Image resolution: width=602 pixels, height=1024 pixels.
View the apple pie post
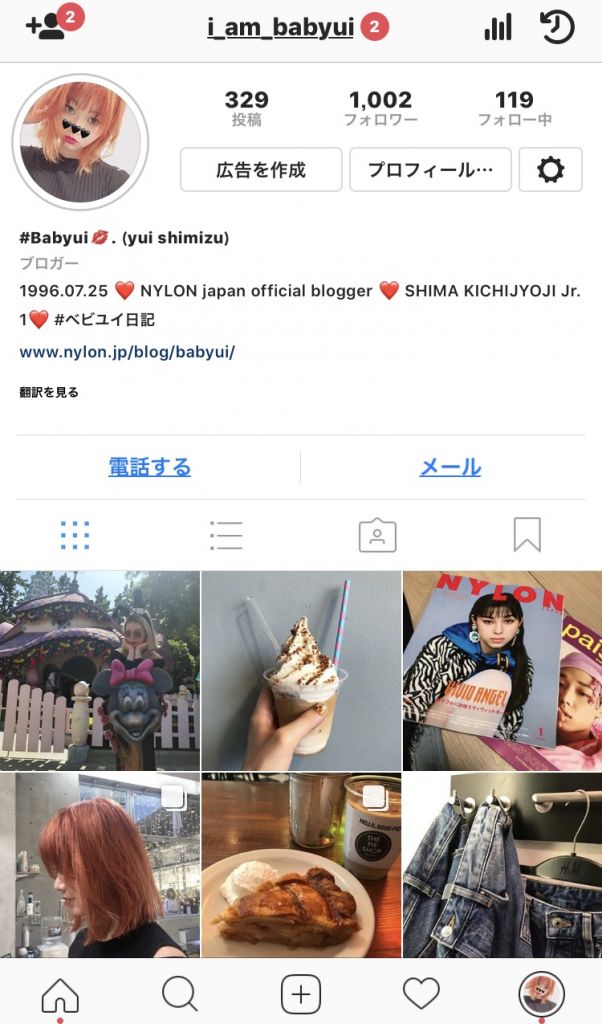click(300, 868)
